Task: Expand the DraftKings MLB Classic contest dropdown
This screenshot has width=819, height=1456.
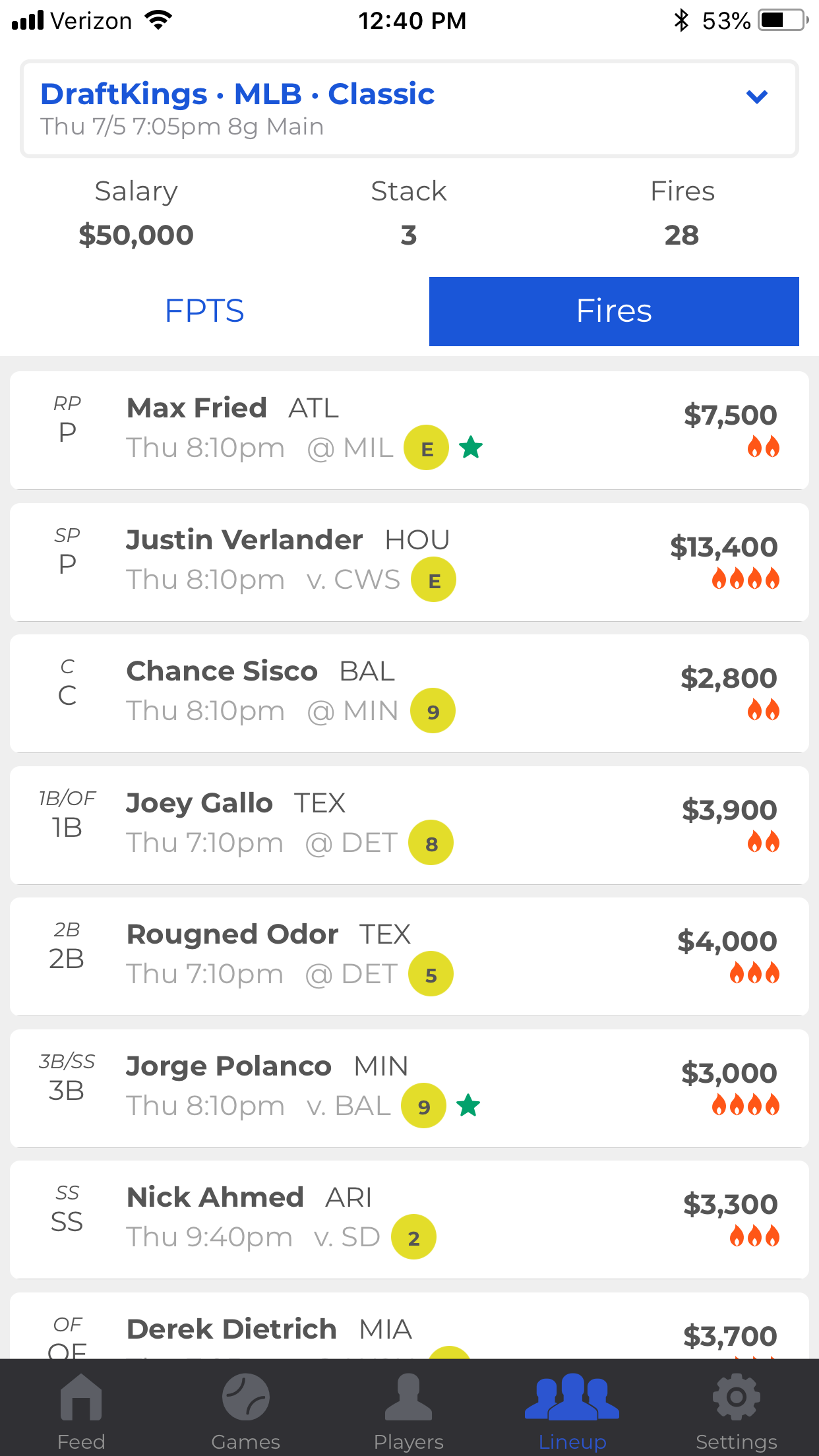Action: pyautogui.click(x=409, y=109)
